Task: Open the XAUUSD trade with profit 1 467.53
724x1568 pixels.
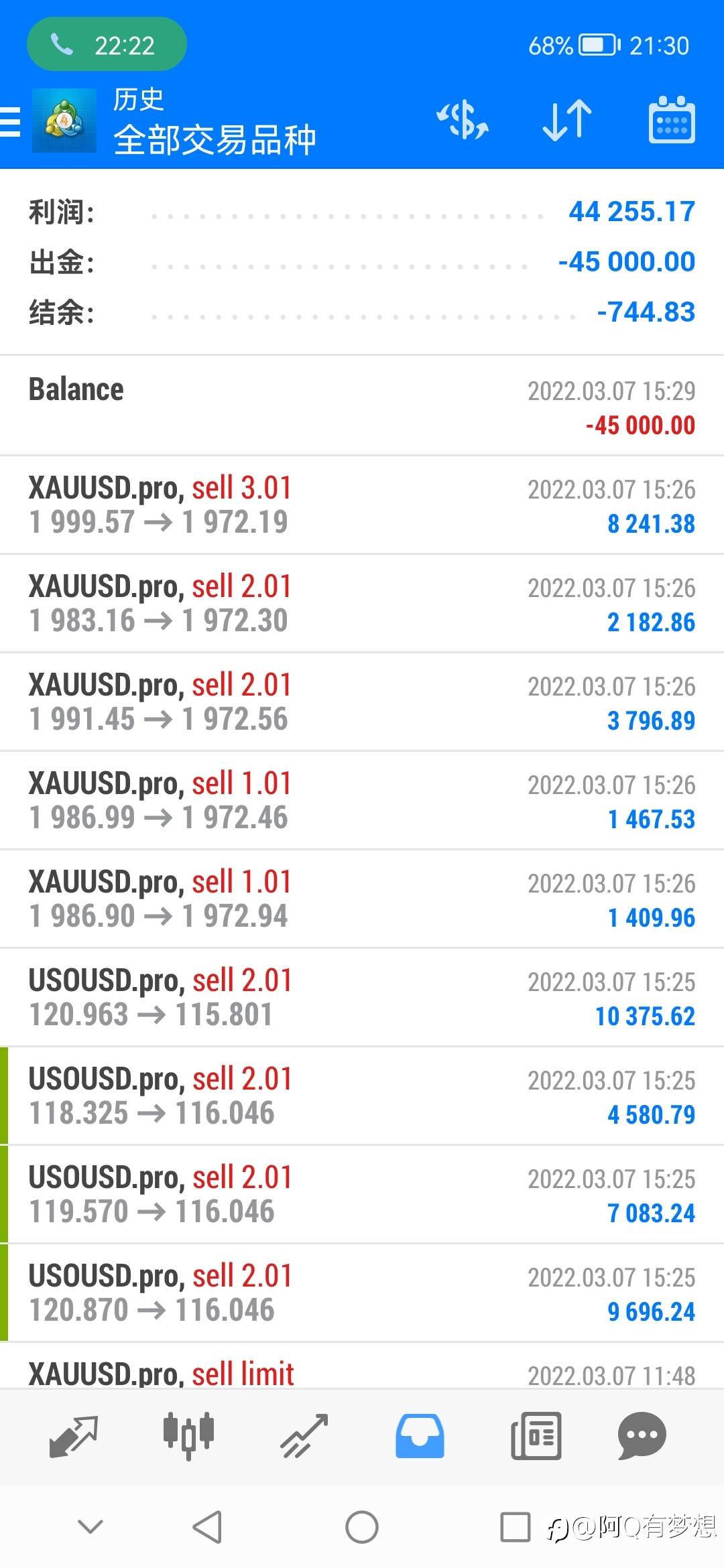Action: (362, 801)
